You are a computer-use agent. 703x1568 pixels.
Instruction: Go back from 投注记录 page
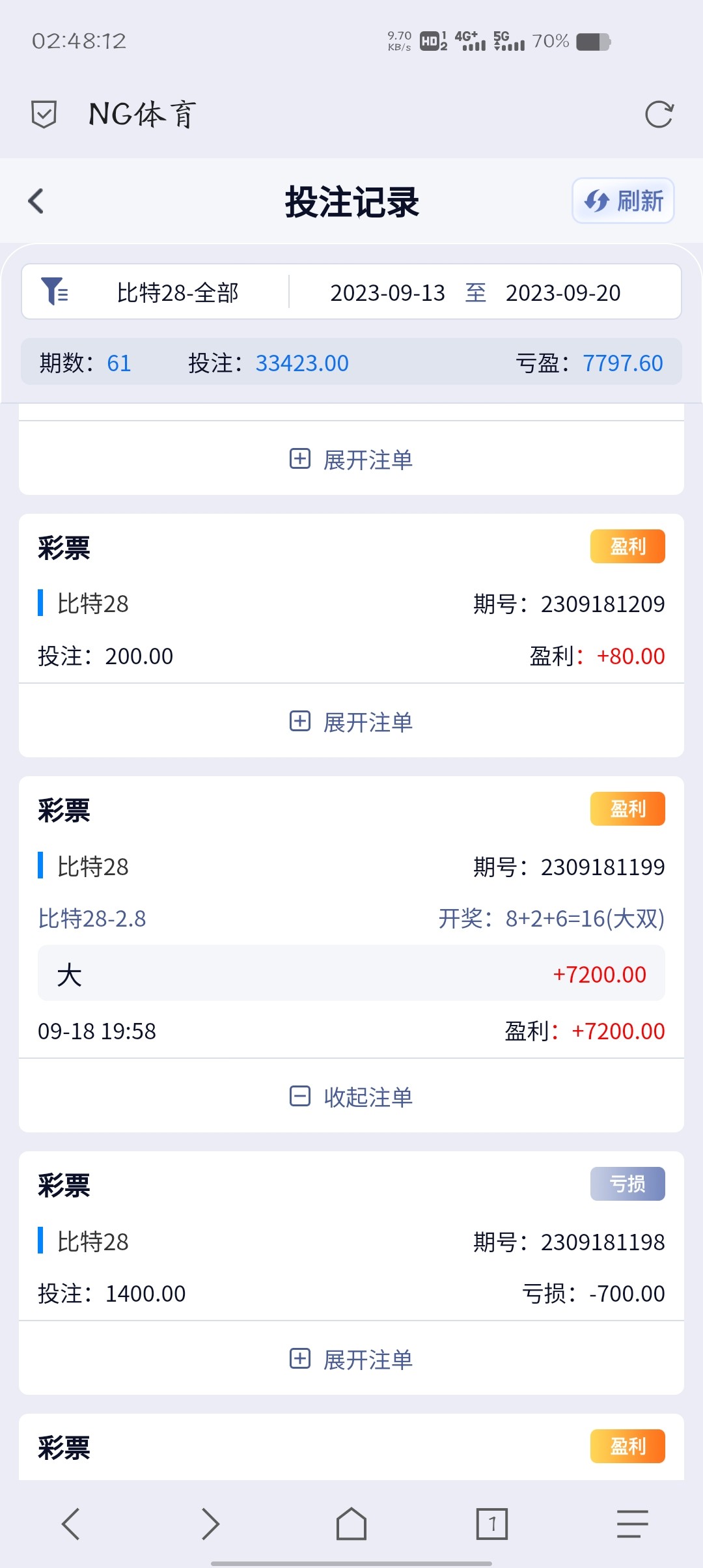click(36, 201)
